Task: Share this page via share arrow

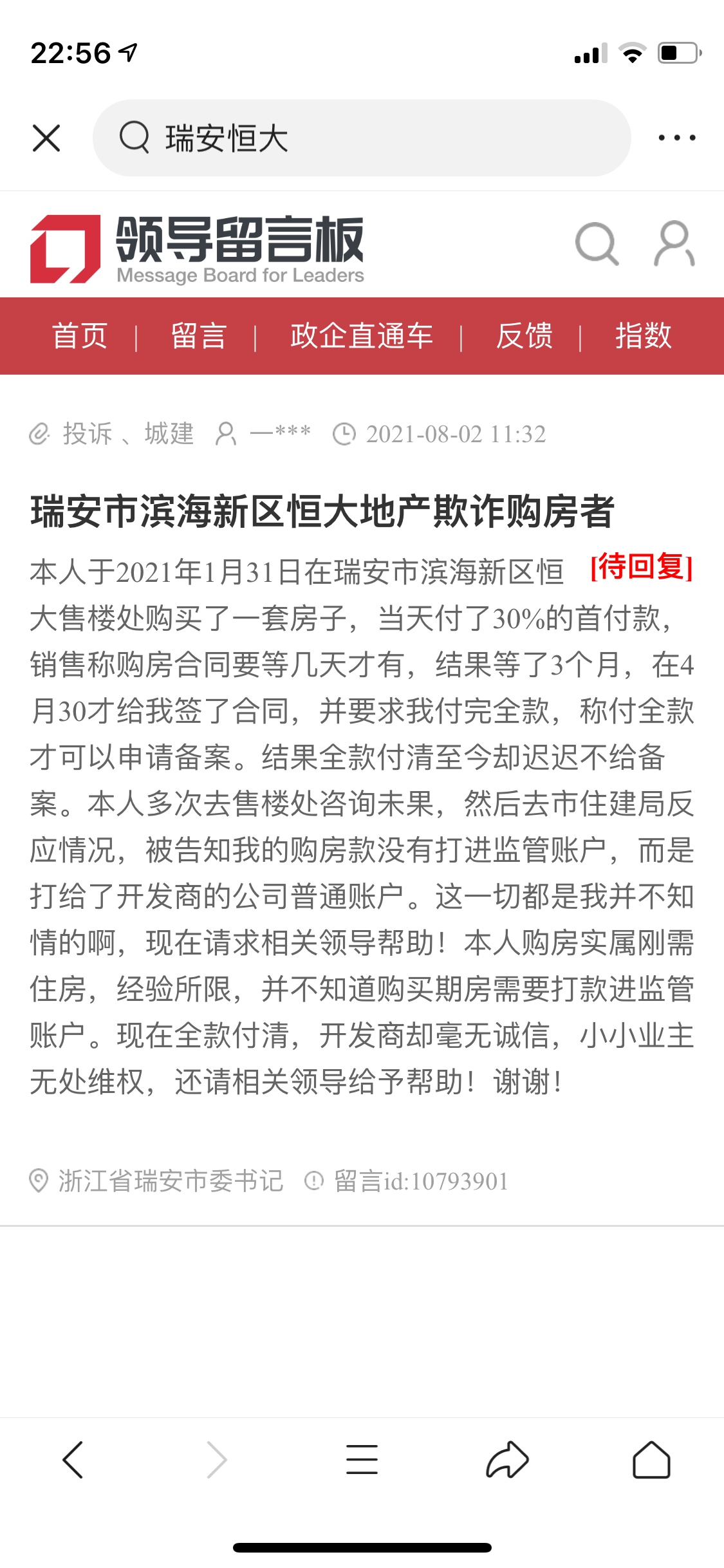Action: coord(507,1459)
